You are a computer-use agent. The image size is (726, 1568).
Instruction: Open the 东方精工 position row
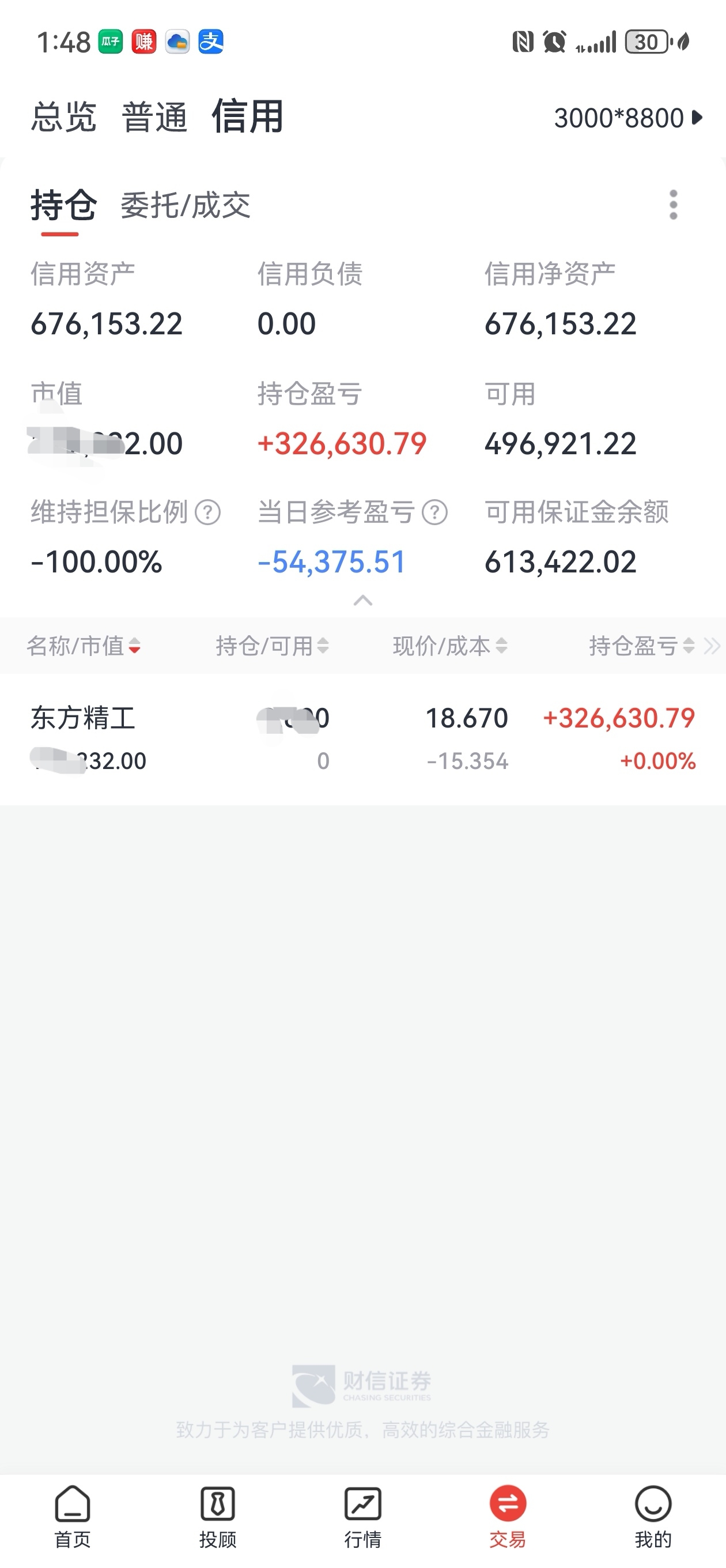[362, 739]
